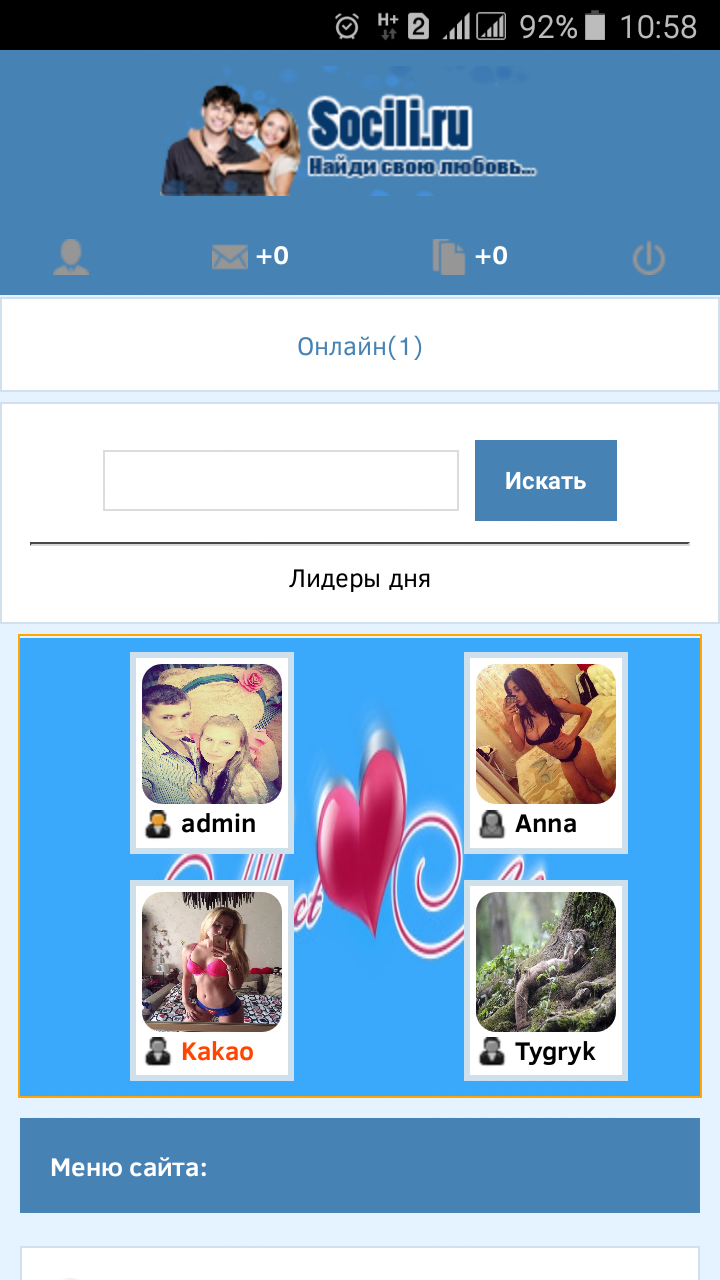This screenshot has height=1280, width=720.
Task: View Kakao's profile card
Action: [212, 980]
